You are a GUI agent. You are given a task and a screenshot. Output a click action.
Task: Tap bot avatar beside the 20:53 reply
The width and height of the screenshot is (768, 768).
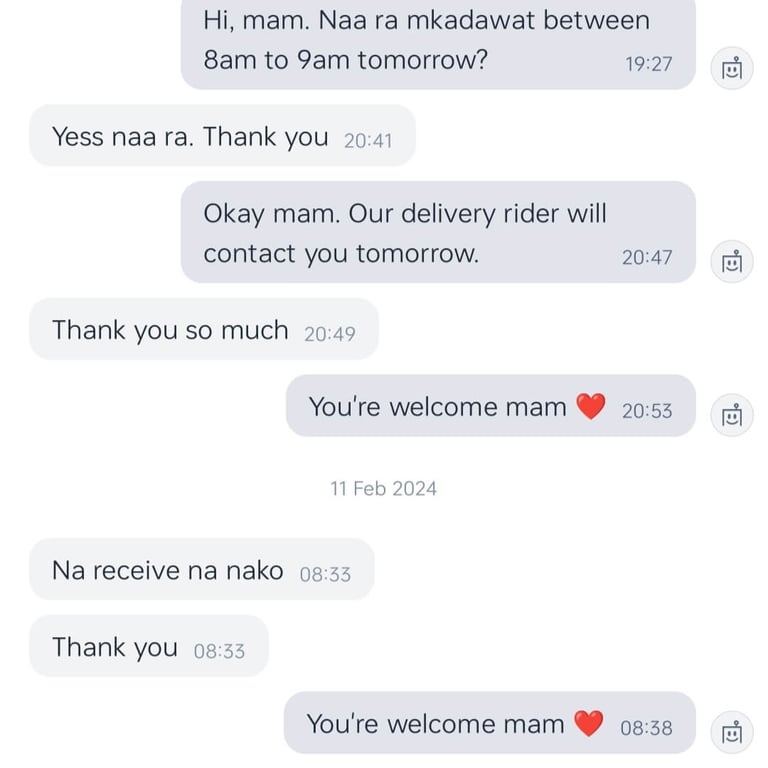[731, 415]
